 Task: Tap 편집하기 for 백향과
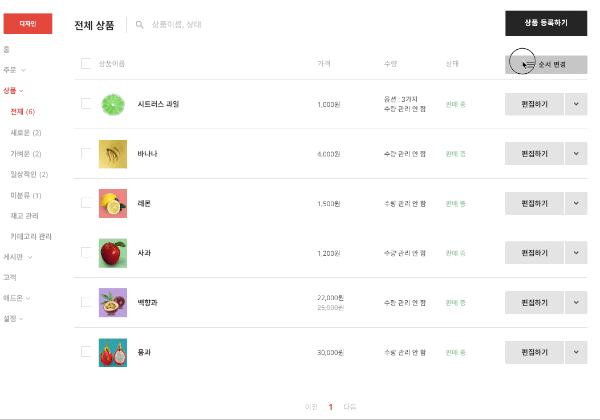click(x=534, y=302)
